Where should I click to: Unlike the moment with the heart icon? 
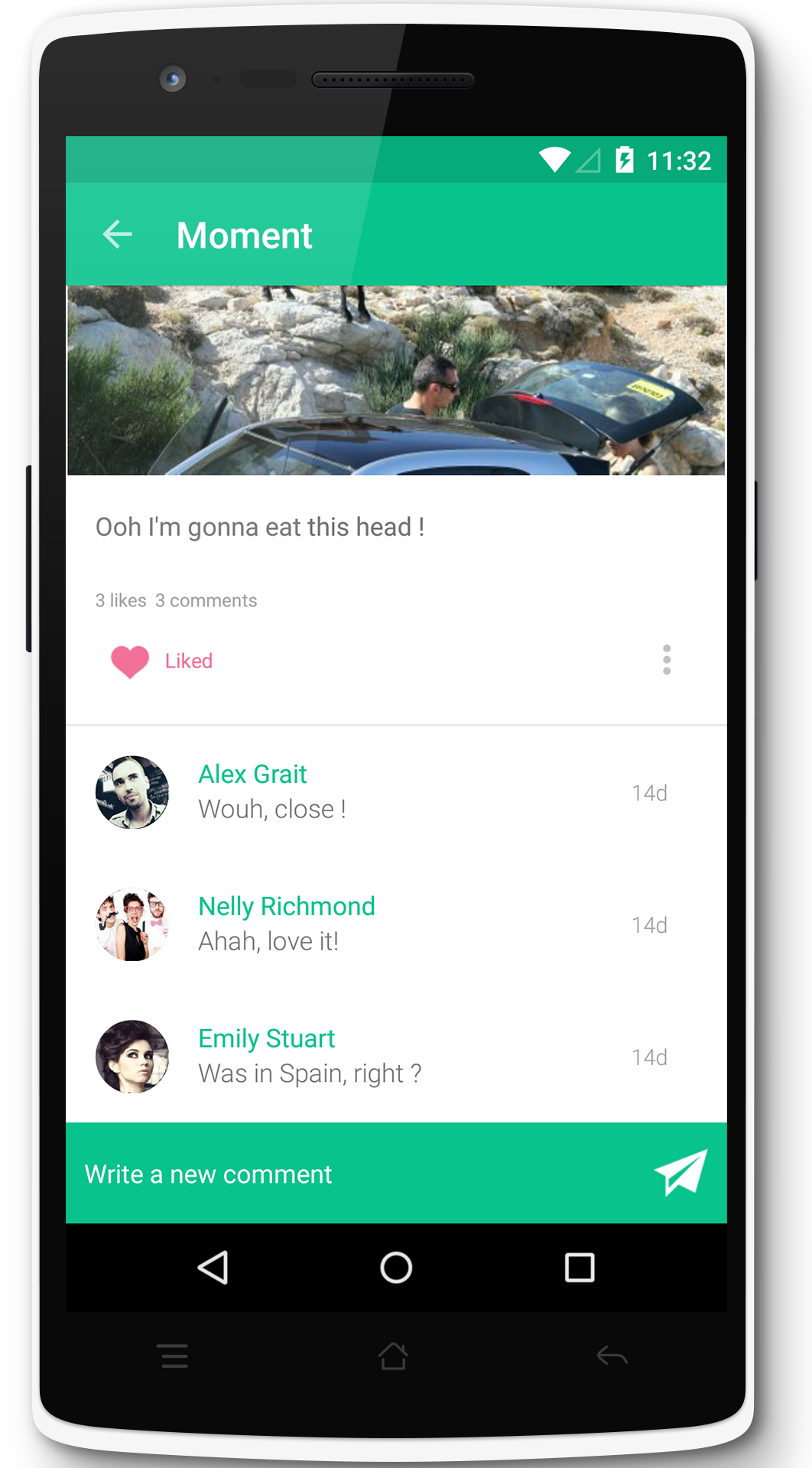point(130,661)
